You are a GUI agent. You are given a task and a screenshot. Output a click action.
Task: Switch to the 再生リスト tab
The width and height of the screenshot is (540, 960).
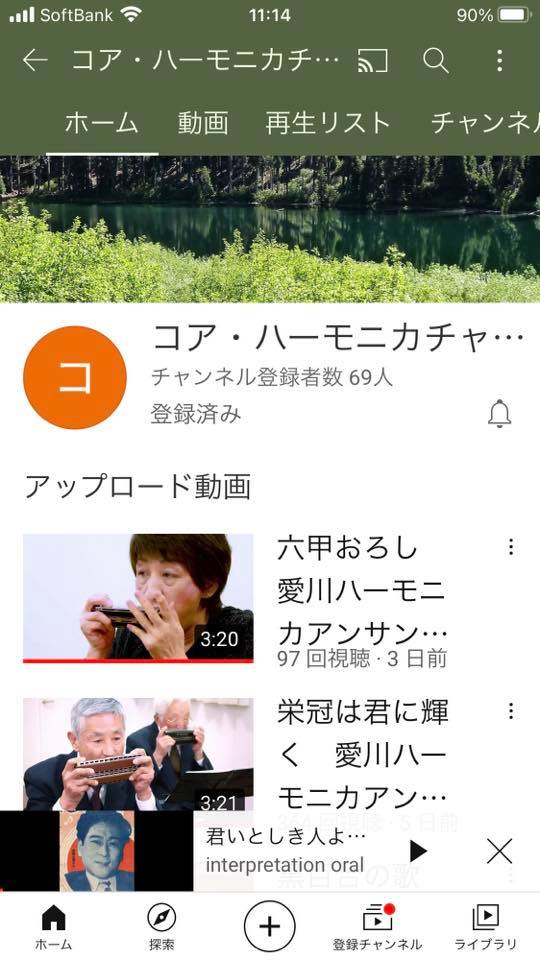328,123
